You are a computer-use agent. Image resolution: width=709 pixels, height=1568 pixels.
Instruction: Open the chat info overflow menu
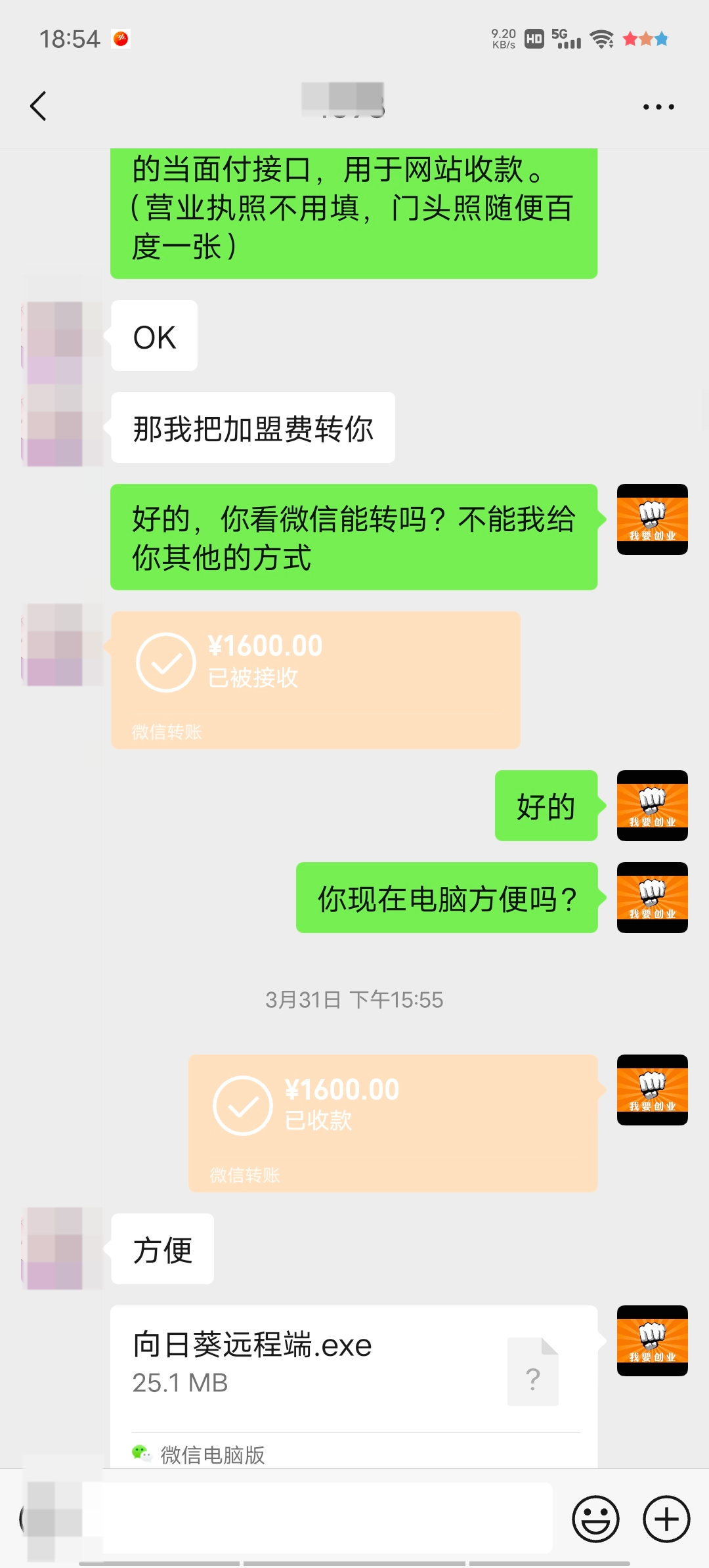[658, 106]
